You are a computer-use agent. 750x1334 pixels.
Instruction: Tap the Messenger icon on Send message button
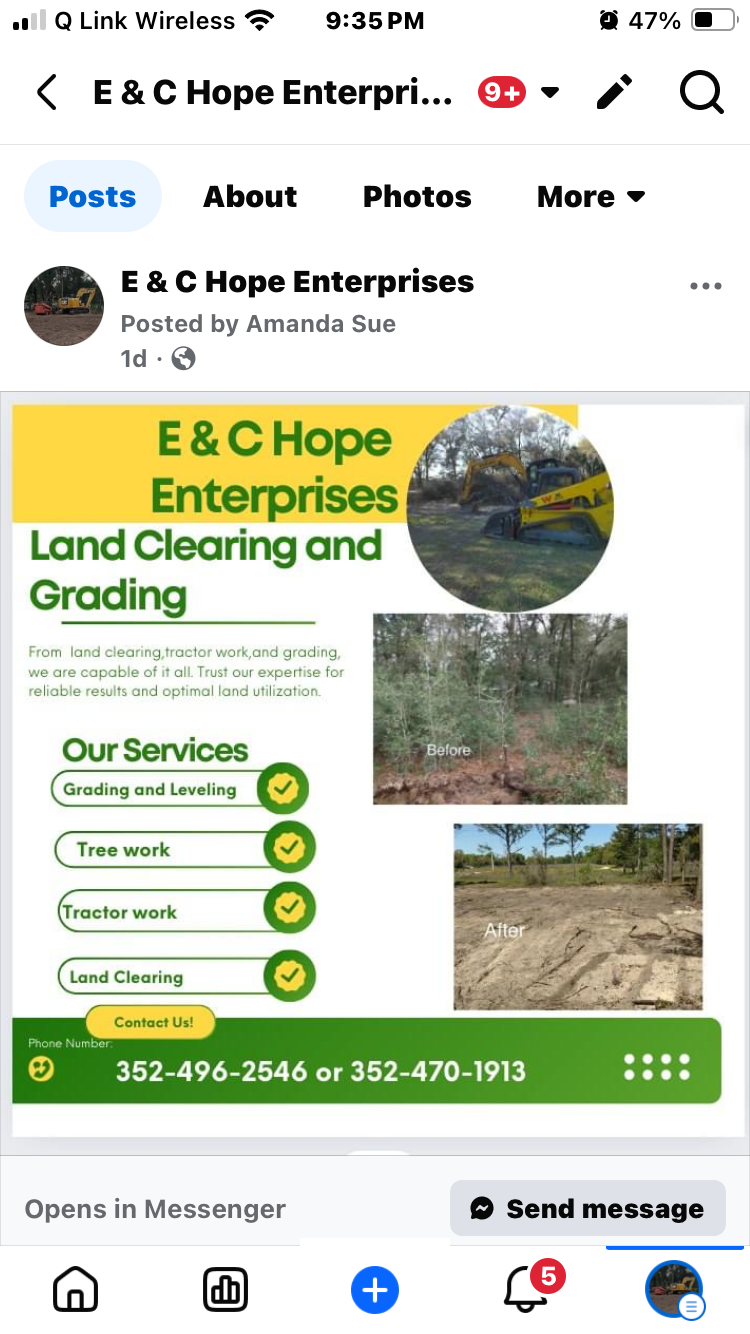click(482, 1208)
